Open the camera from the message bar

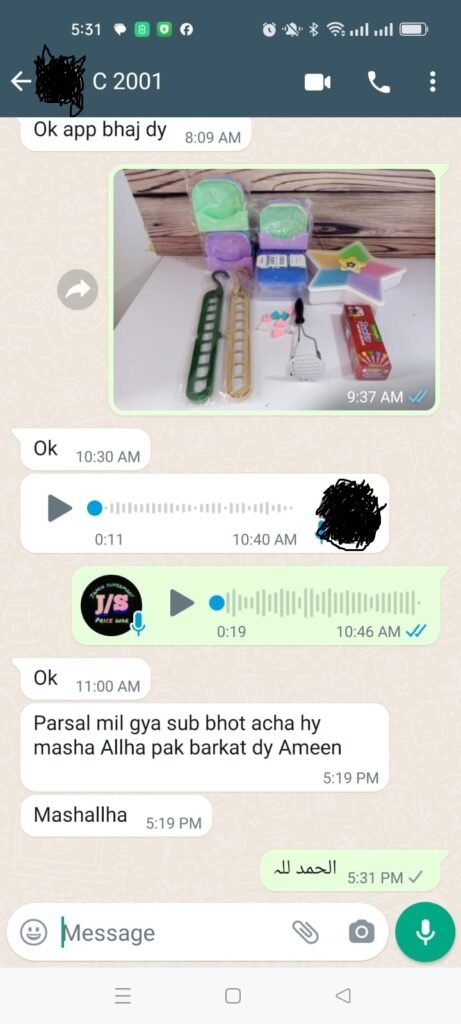click(x=362, y=933)
